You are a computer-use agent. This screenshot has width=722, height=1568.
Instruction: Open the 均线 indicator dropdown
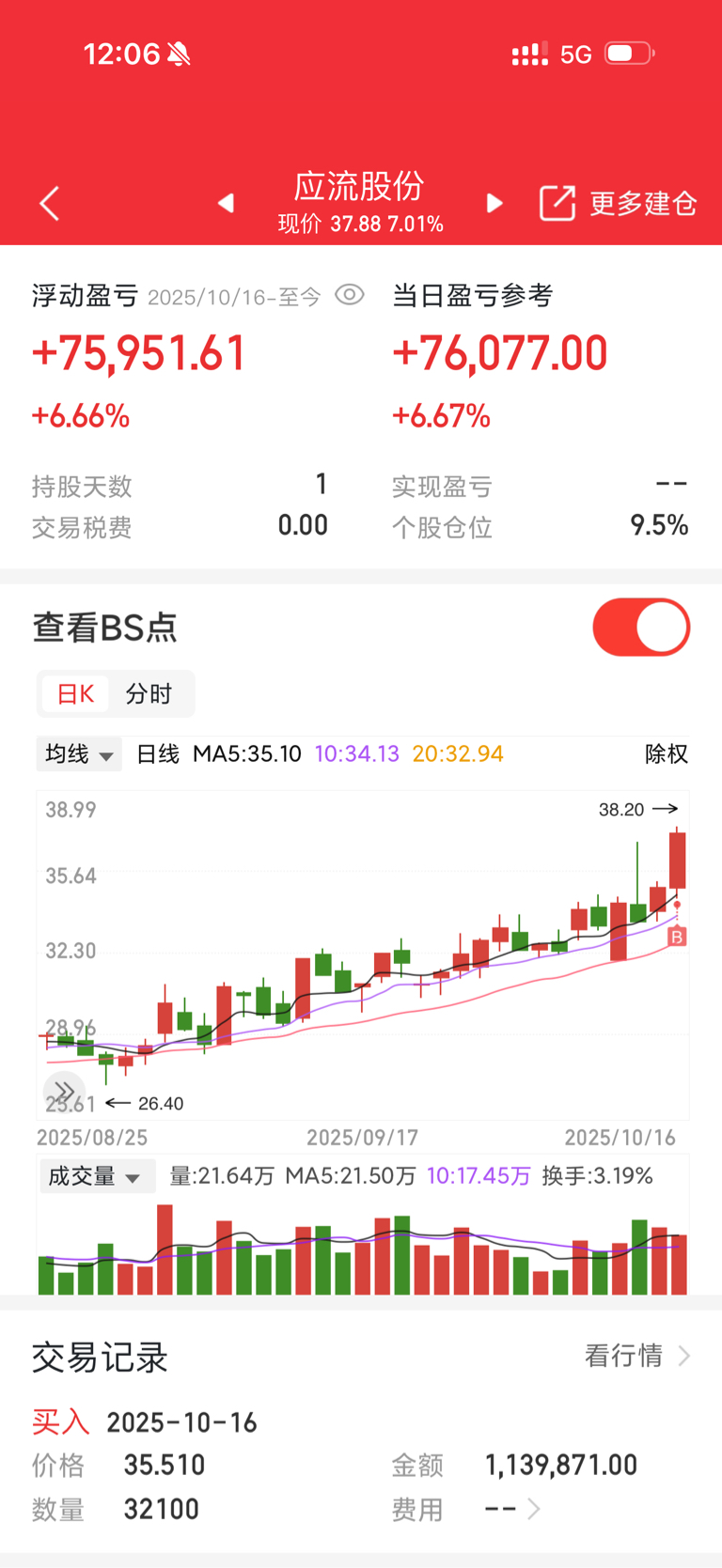(80, 754)
